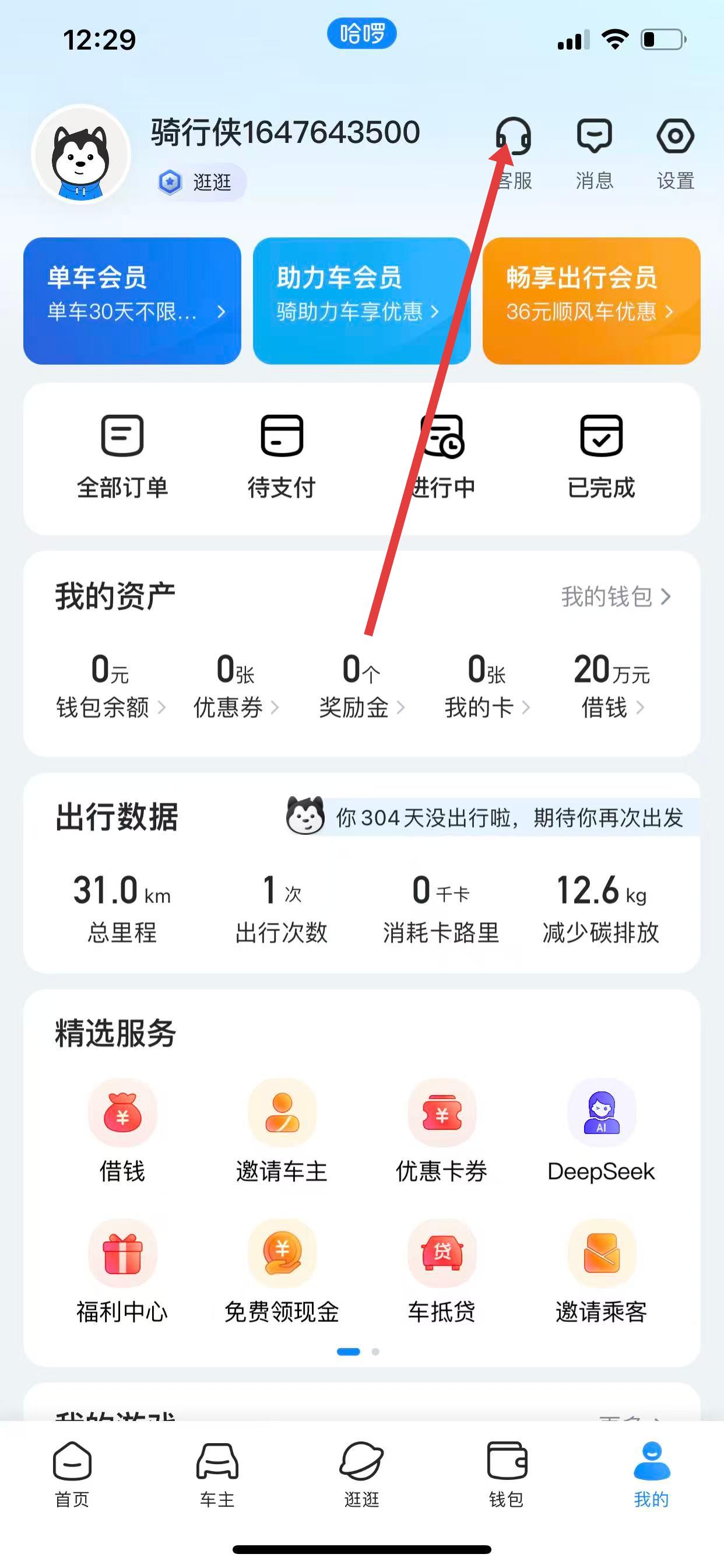View 全部订单 all orders
The image size is (724, 1568).
click(122, 457)
